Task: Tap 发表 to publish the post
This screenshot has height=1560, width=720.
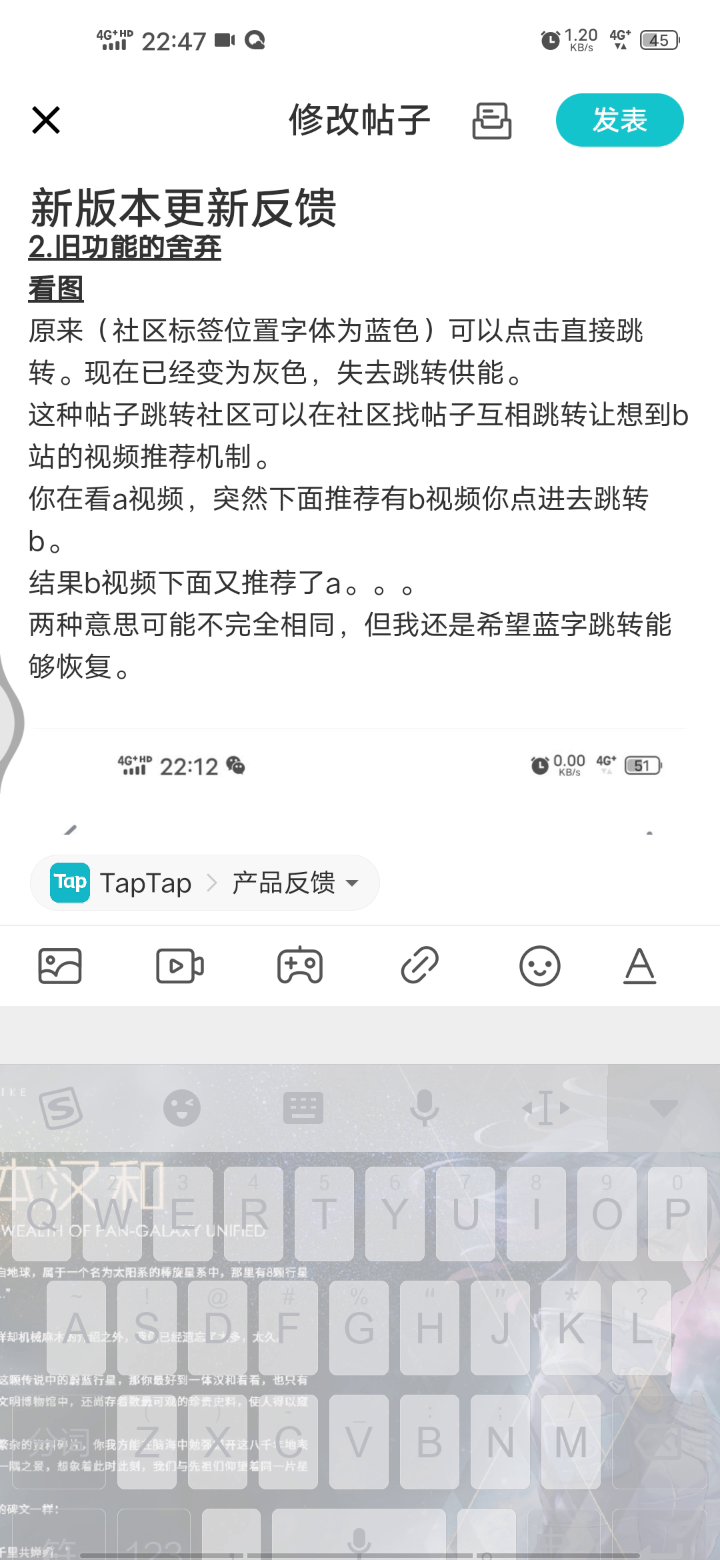Action: 619,120
